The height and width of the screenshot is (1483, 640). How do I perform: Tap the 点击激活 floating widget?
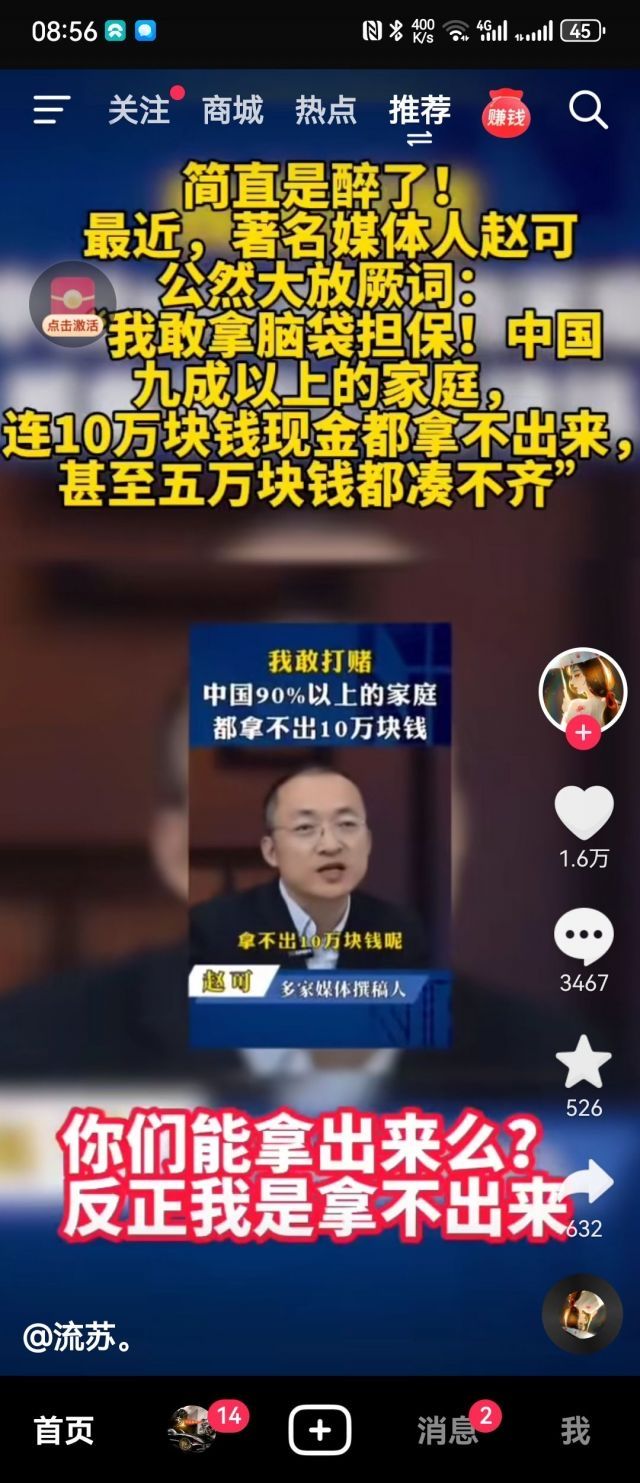72,304
